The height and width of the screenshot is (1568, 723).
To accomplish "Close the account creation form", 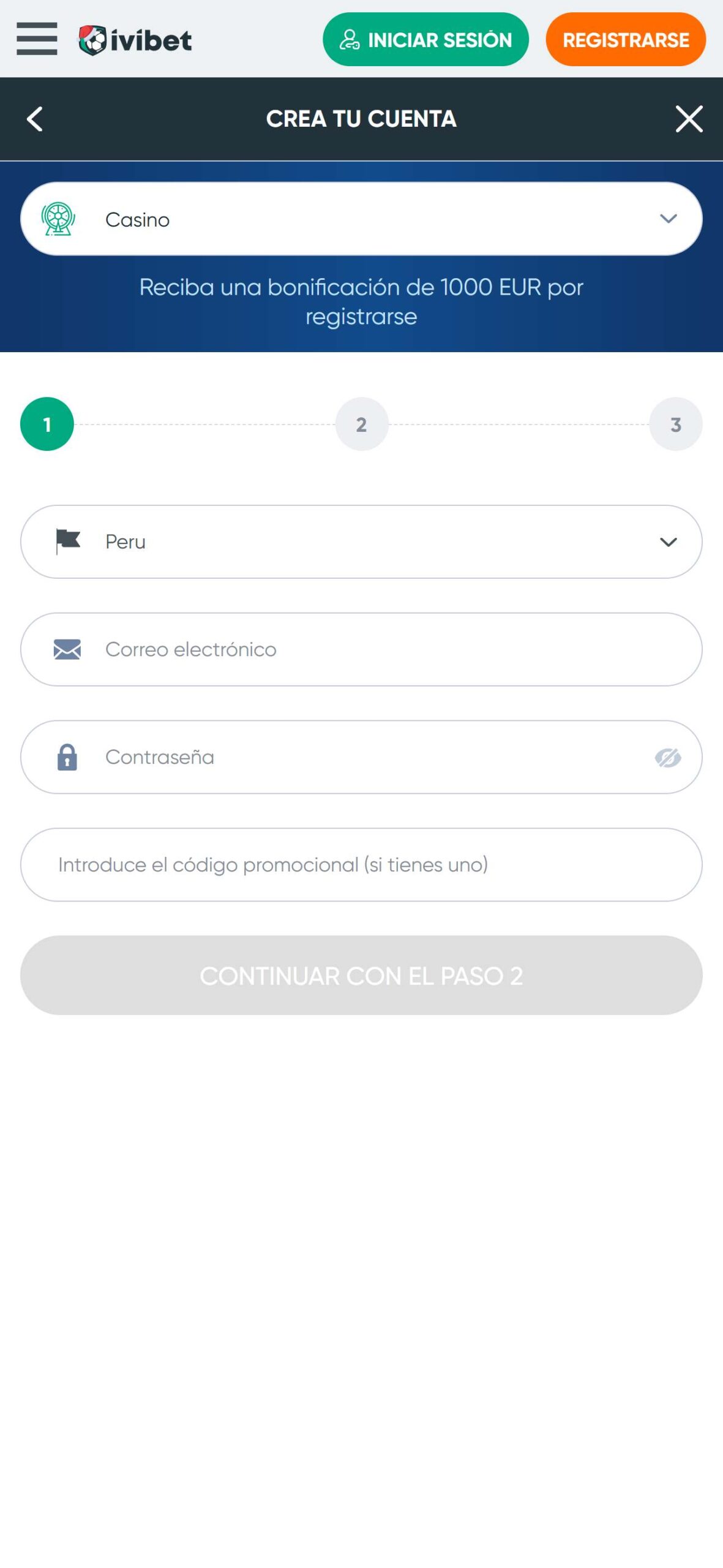I will point(688,119).
